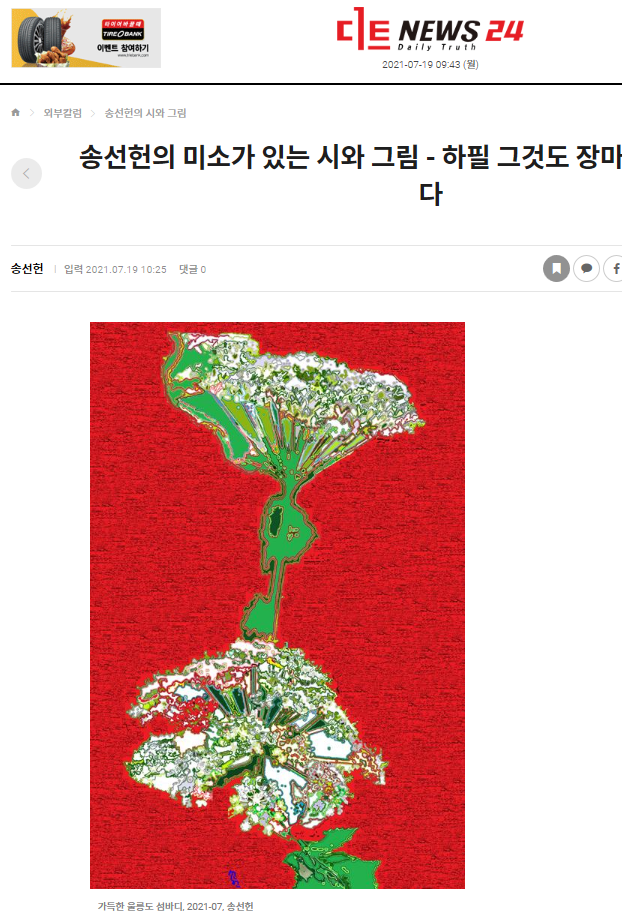Open the 외부칼럼 breadcrumb section

(x=62, y=113)
